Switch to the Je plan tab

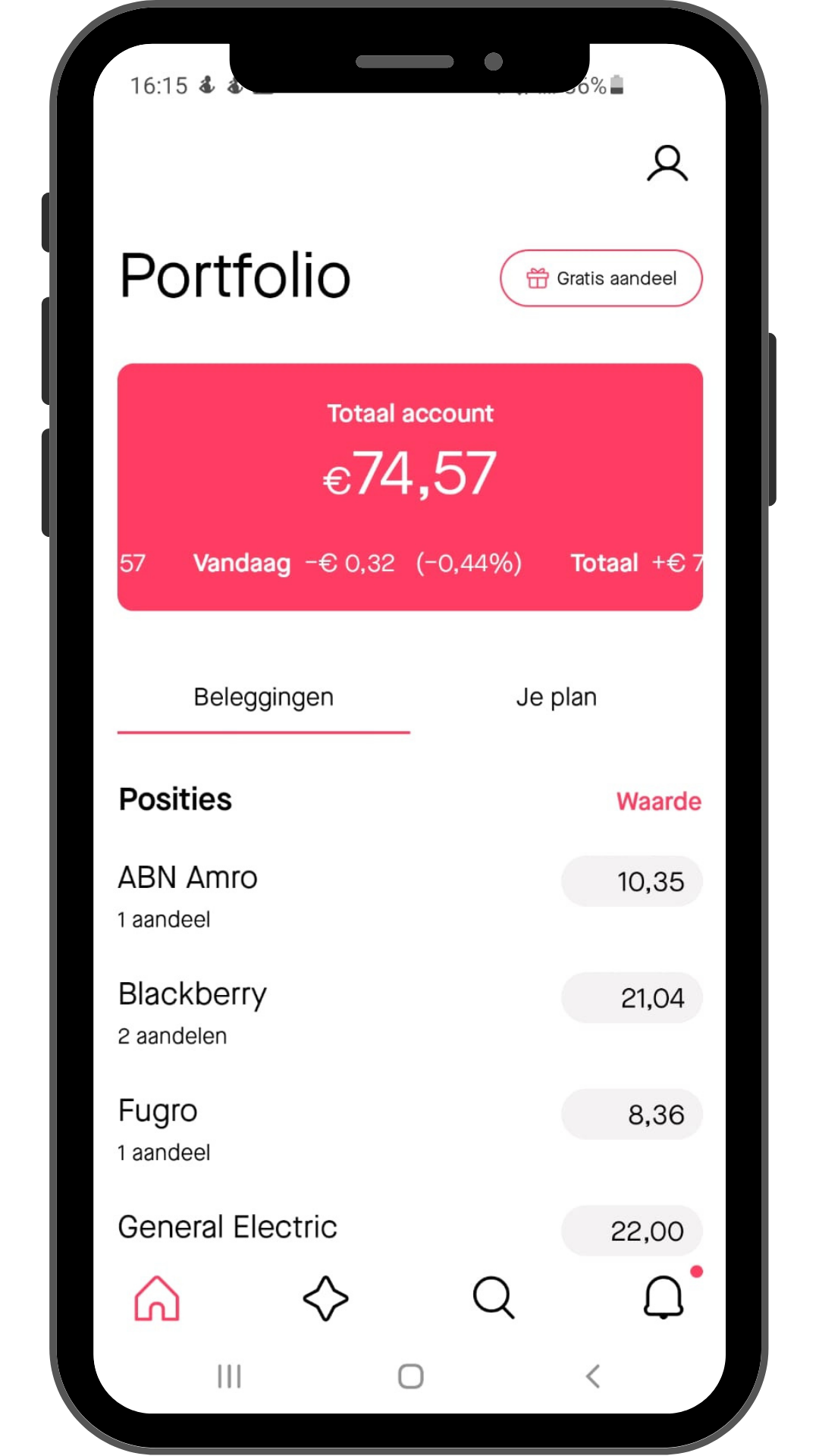(x=557, y=698)
